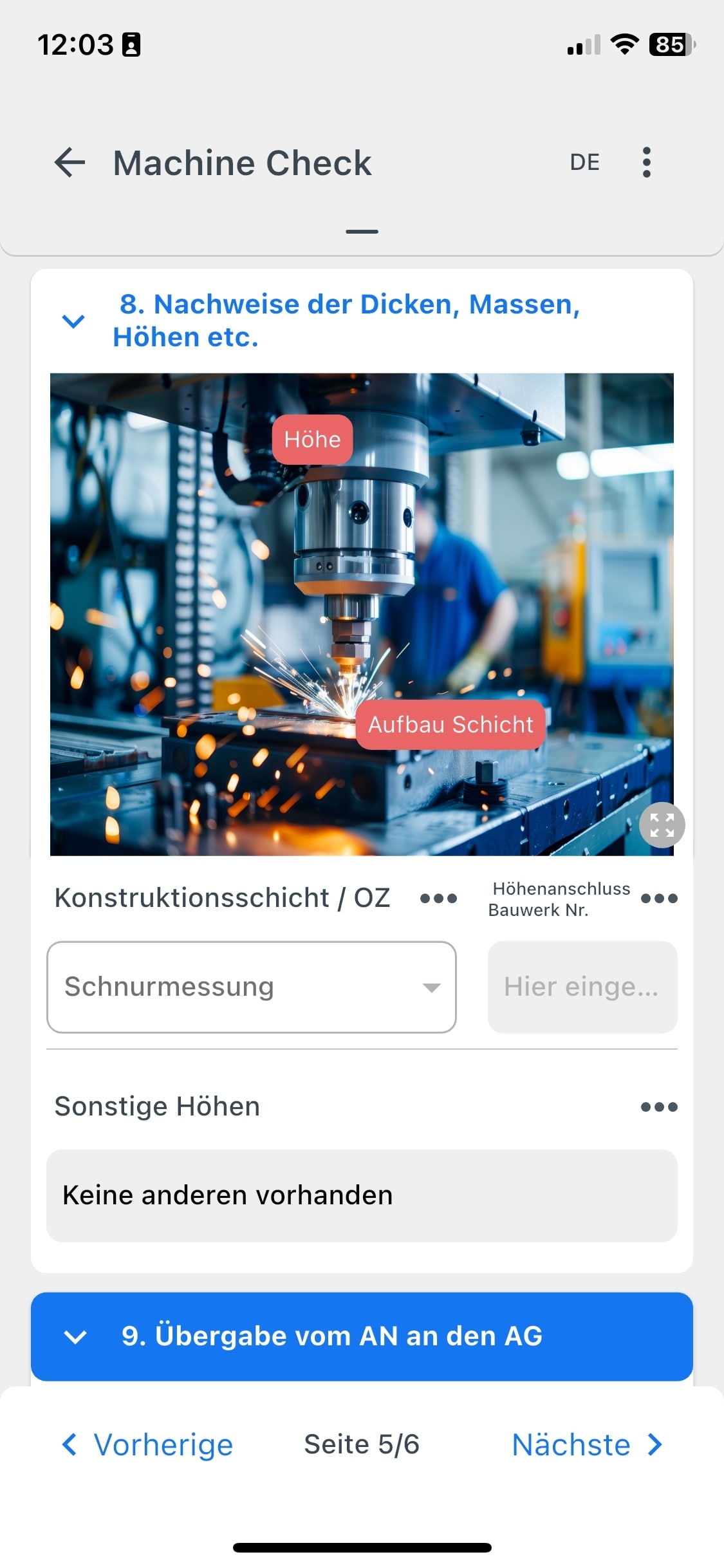The image size is (724, 1568).
Task: Edit the Keine anderen vorhanden field
Action: click(362, 1195)
